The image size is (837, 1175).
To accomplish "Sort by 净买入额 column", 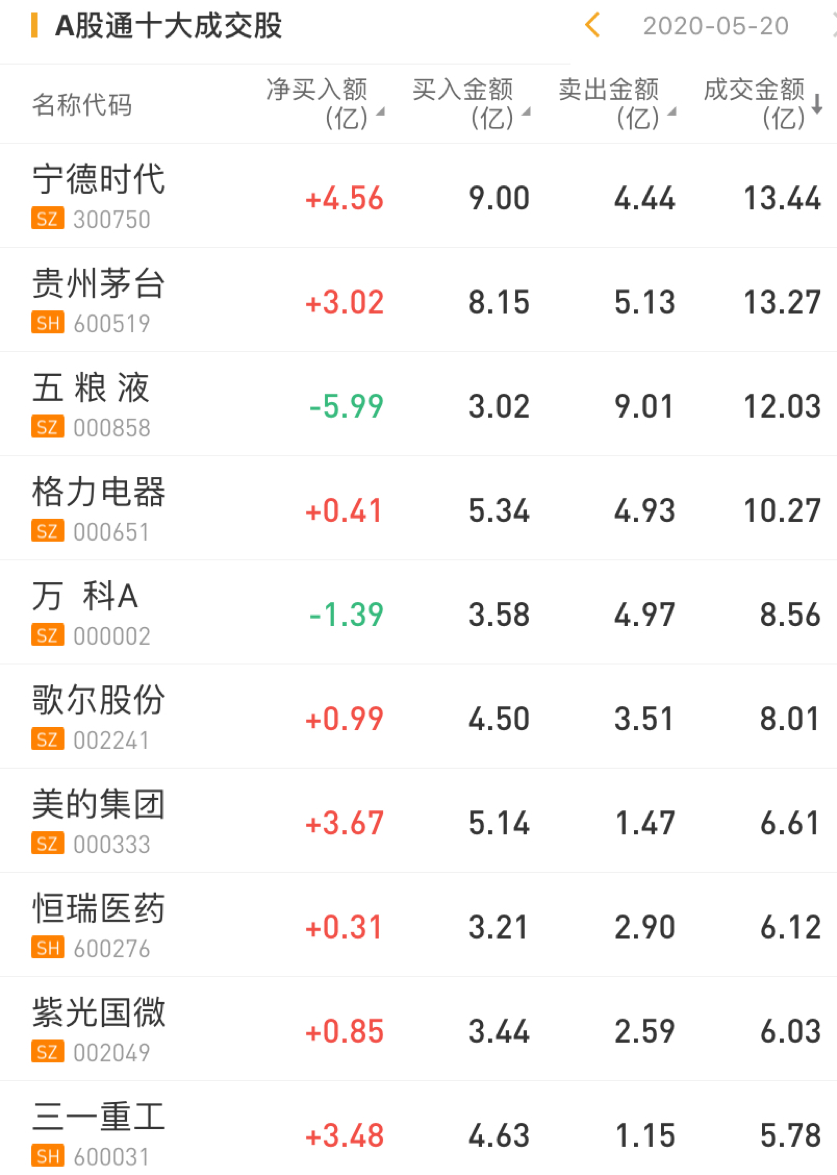I will click(324, 104).
